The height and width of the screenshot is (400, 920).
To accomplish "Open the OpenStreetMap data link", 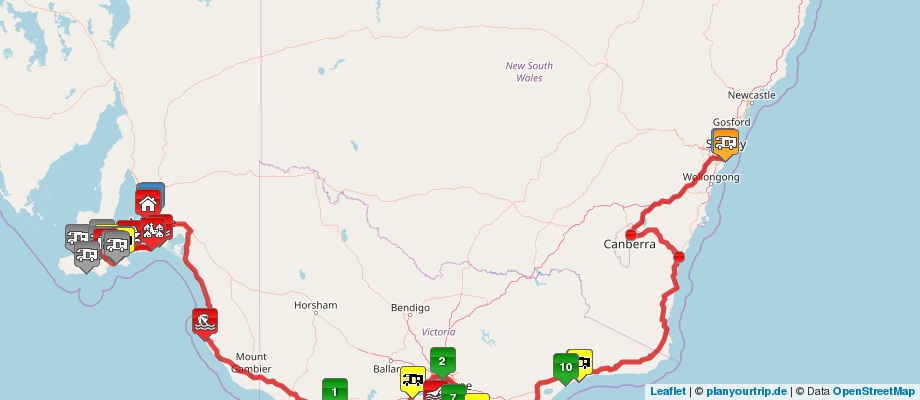I will 873,391.
